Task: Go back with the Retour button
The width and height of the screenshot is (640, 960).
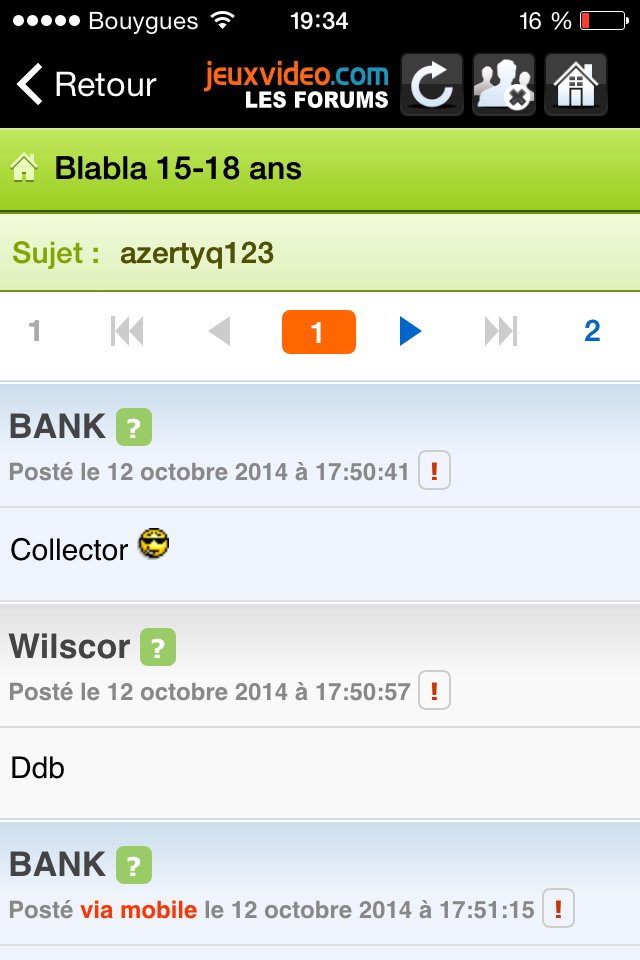Action: (x=87, y=85)
